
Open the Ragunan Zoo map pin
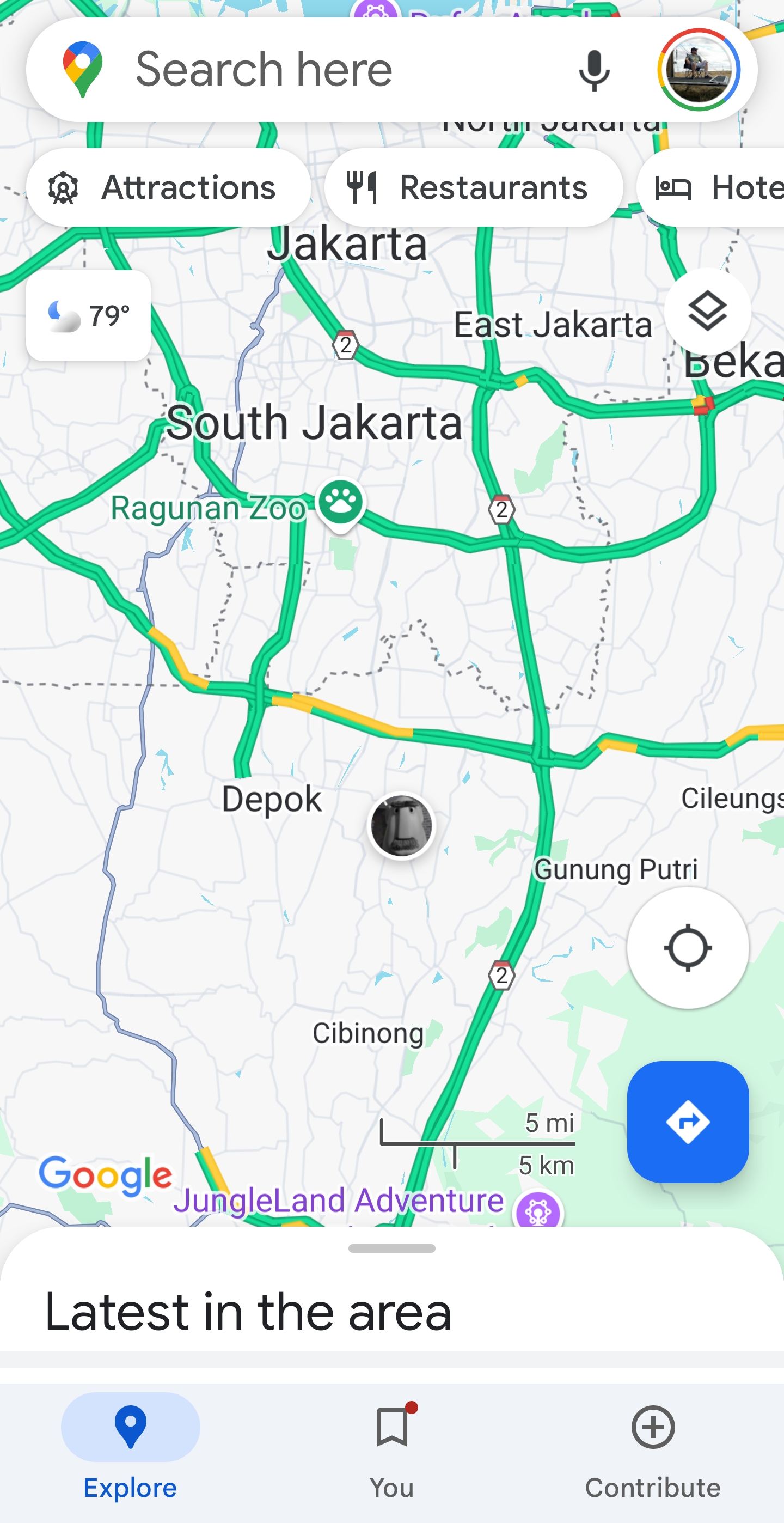click(341, 504)
